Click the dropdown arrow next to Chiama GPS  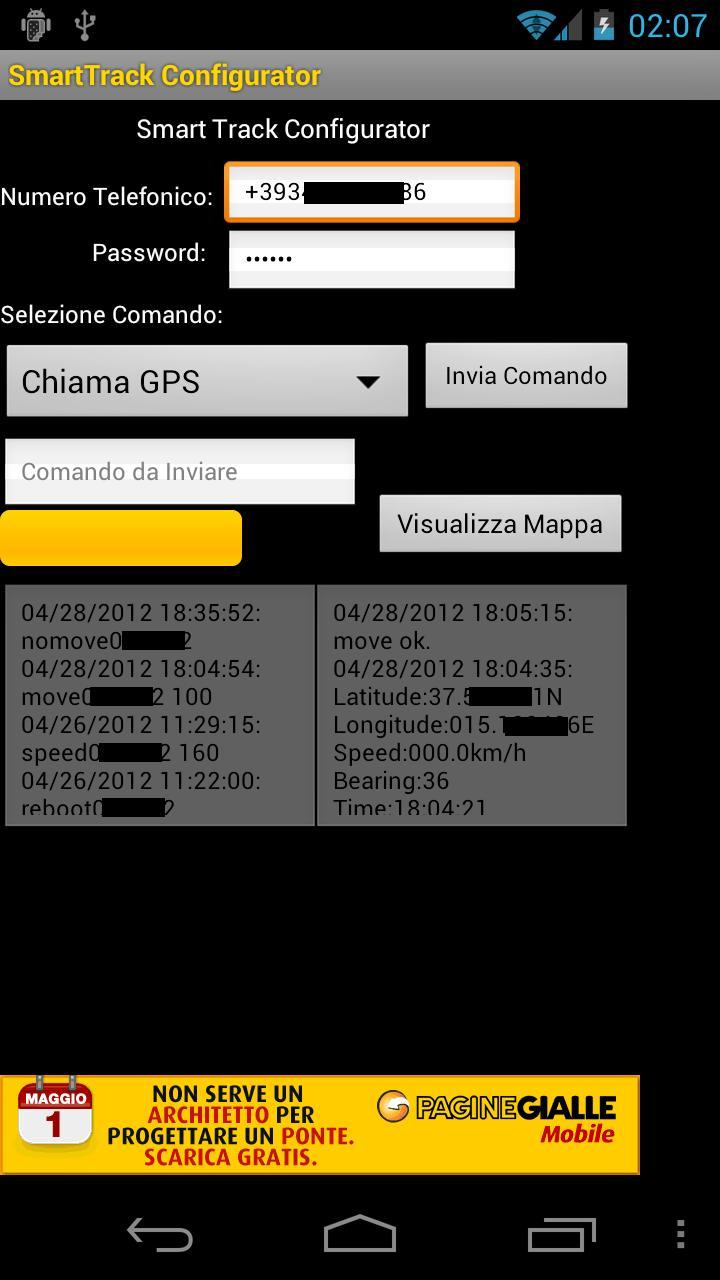369,381
